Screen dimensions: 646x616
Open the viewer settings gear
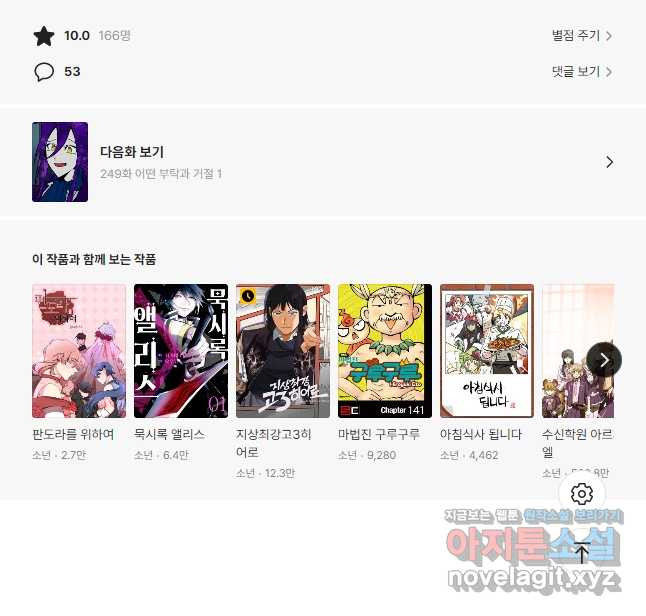(x=582, y=494)
